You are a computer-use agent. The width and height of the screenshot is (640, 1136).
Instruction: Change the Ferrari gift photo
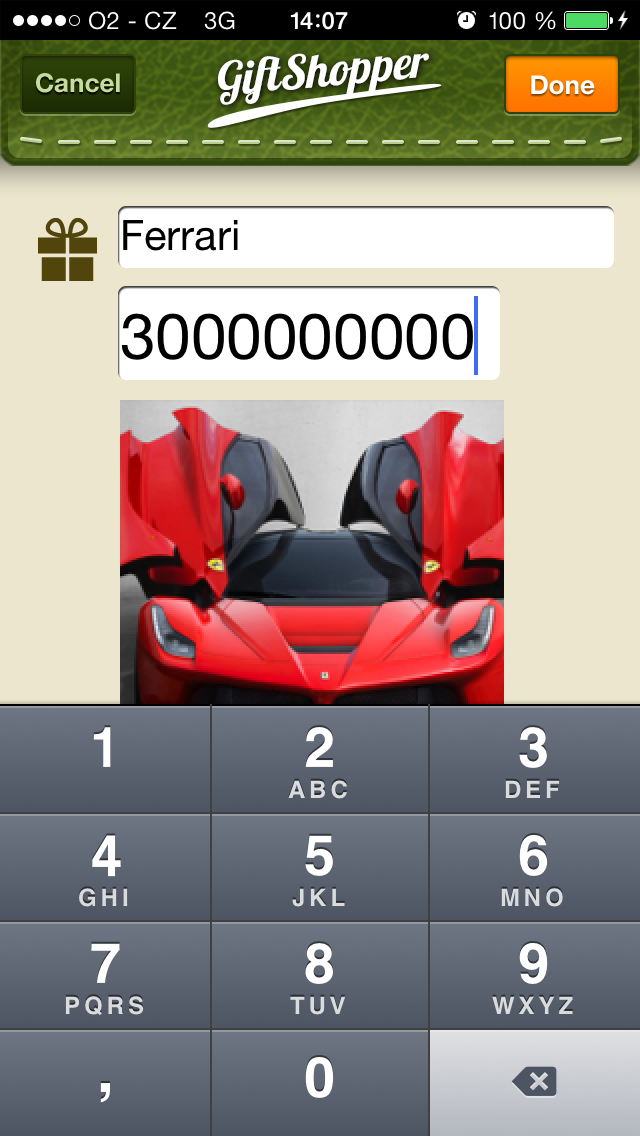click(x=312, y=552)
